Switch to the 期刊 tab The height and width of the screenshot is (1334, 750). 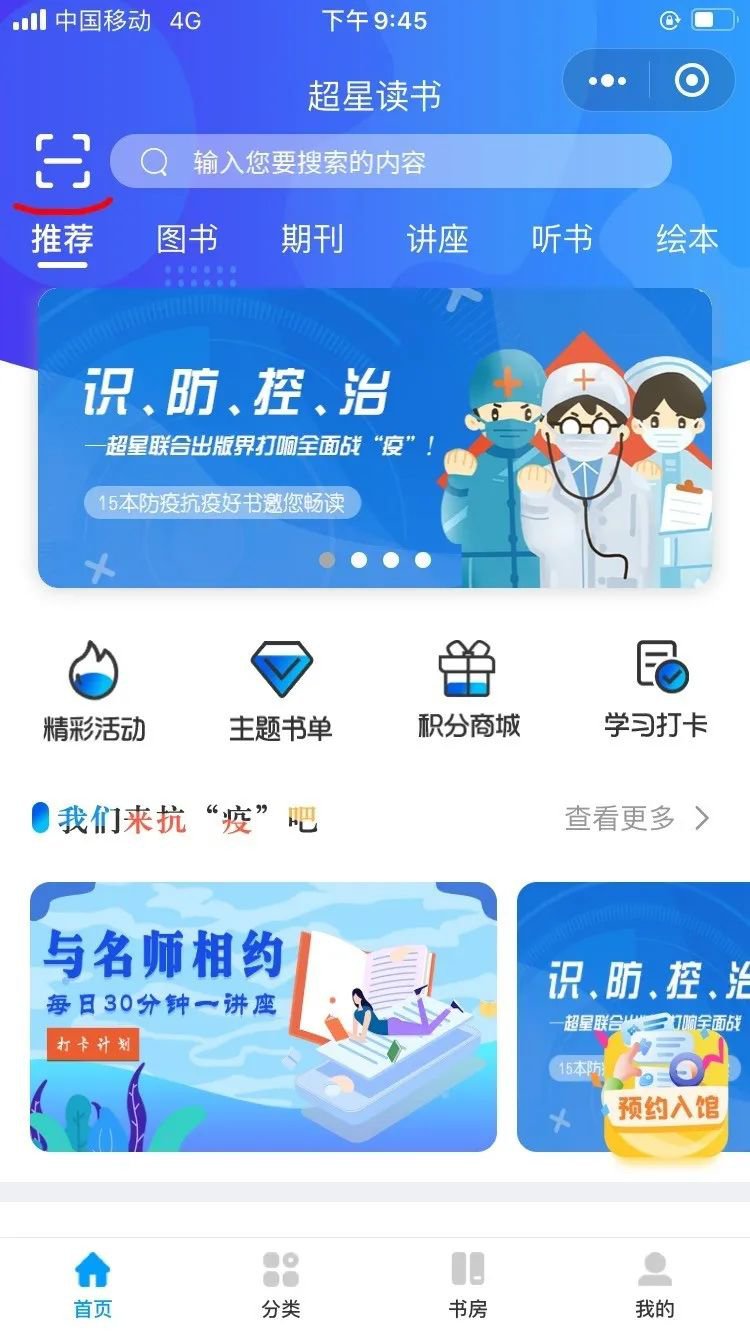(x=312, y=240)
